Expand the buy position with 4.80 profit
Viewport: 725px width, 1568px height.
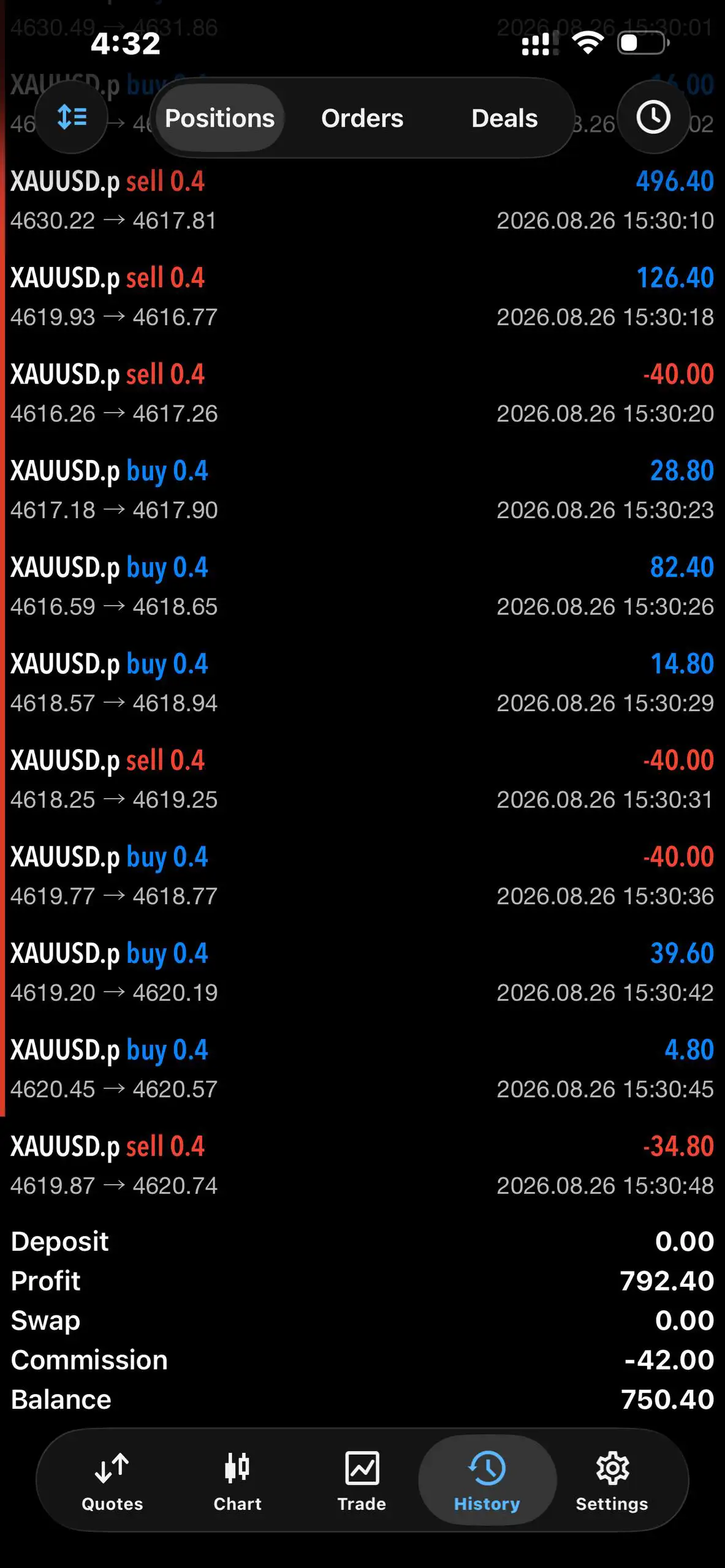click(362, 1069)
